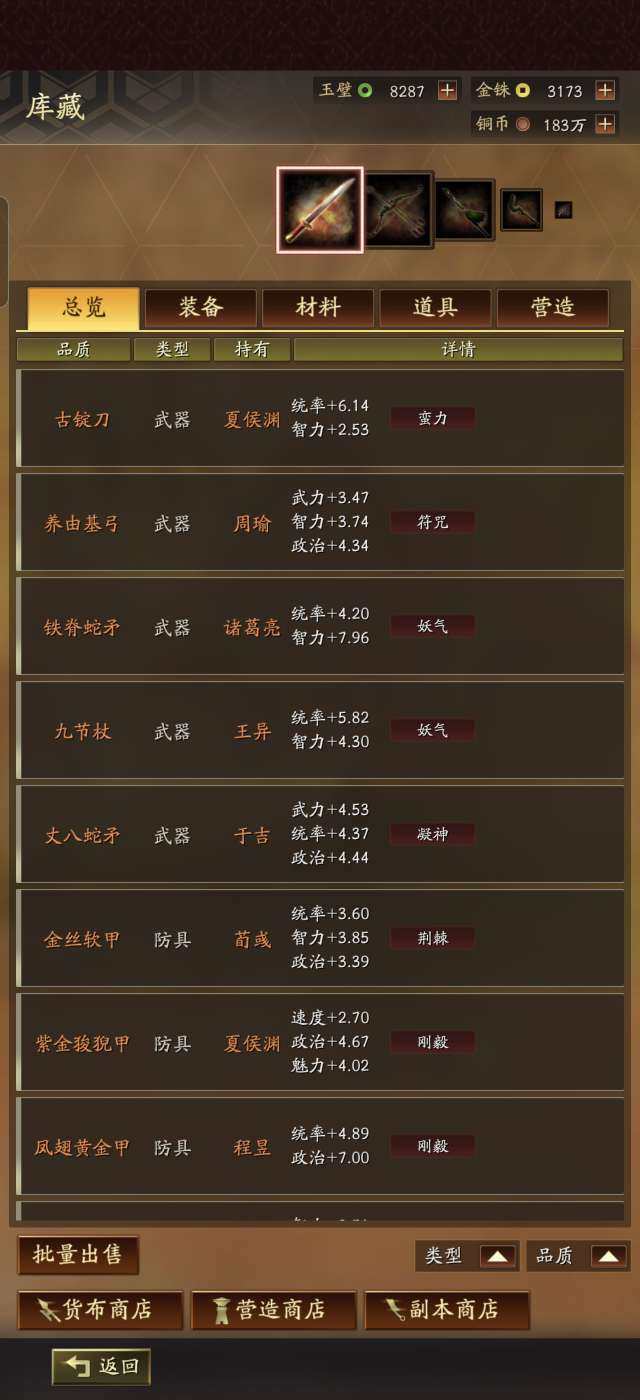
Task: Select the 总览 tab
Action: point(83,308)
